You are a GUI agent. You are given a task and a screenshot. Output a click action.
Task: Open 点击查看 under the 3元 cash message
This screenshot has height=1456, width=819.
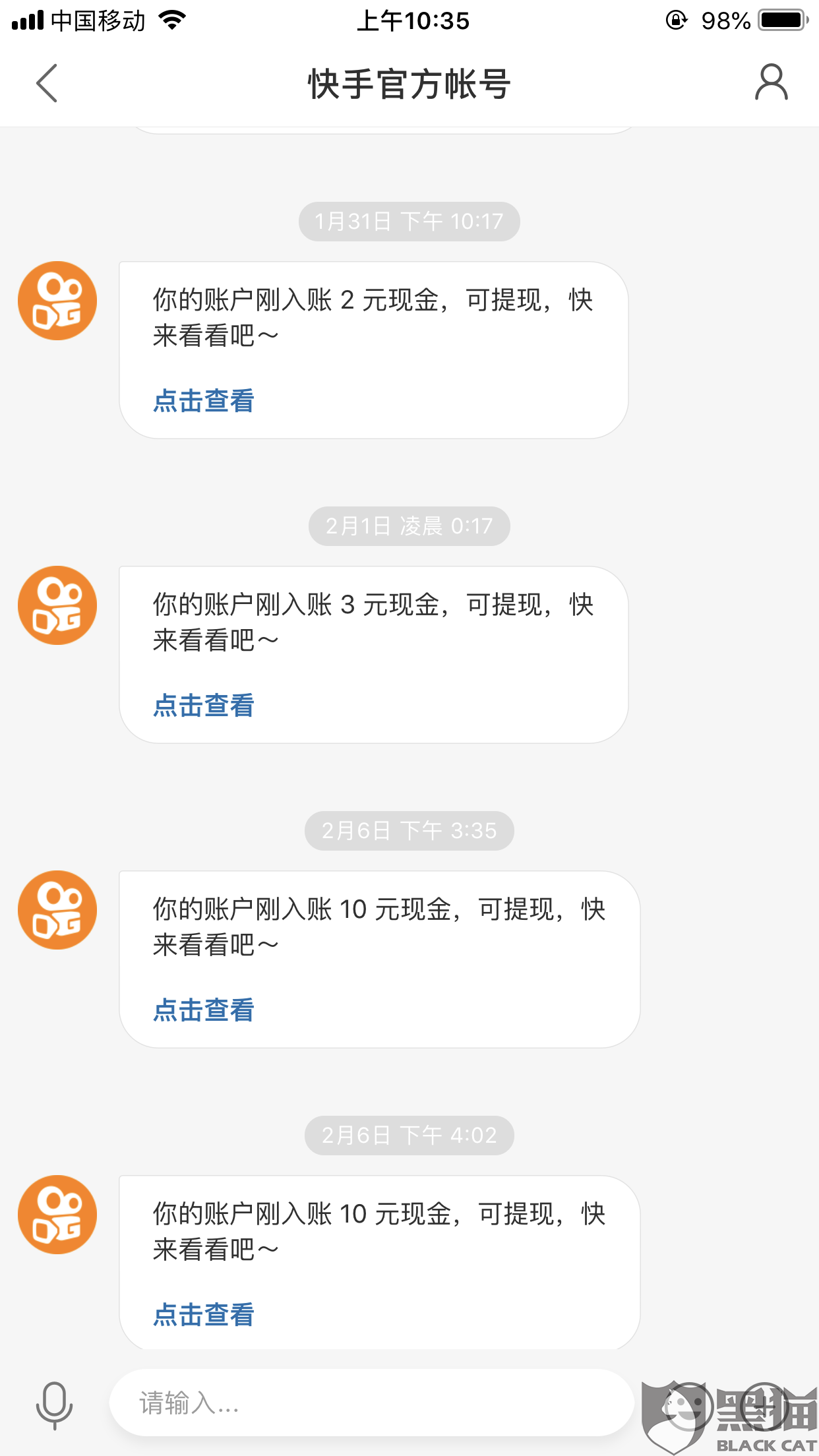coord(202,706)
